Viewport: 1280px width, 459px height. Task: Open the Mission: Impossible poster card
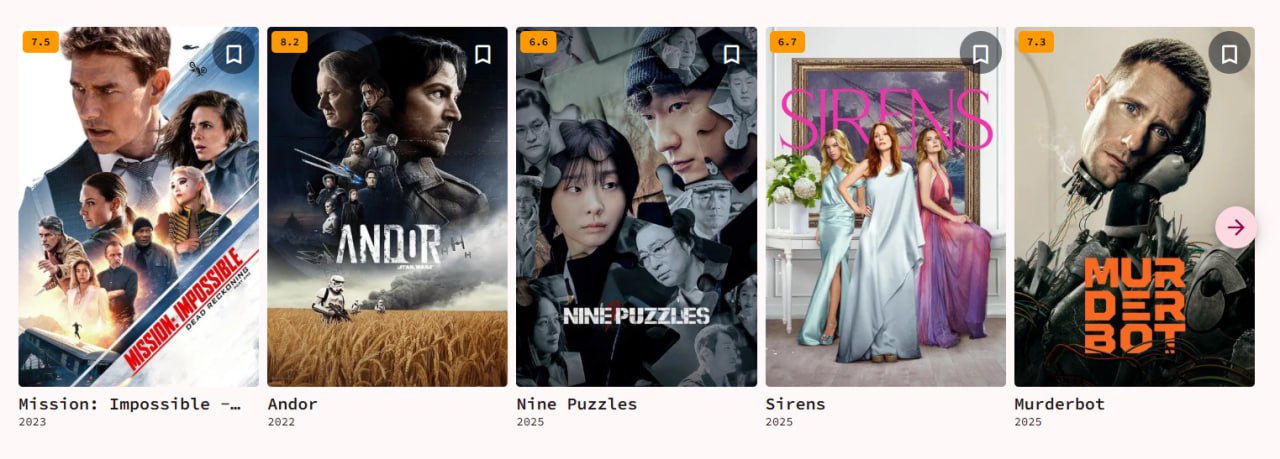point(138,220)
